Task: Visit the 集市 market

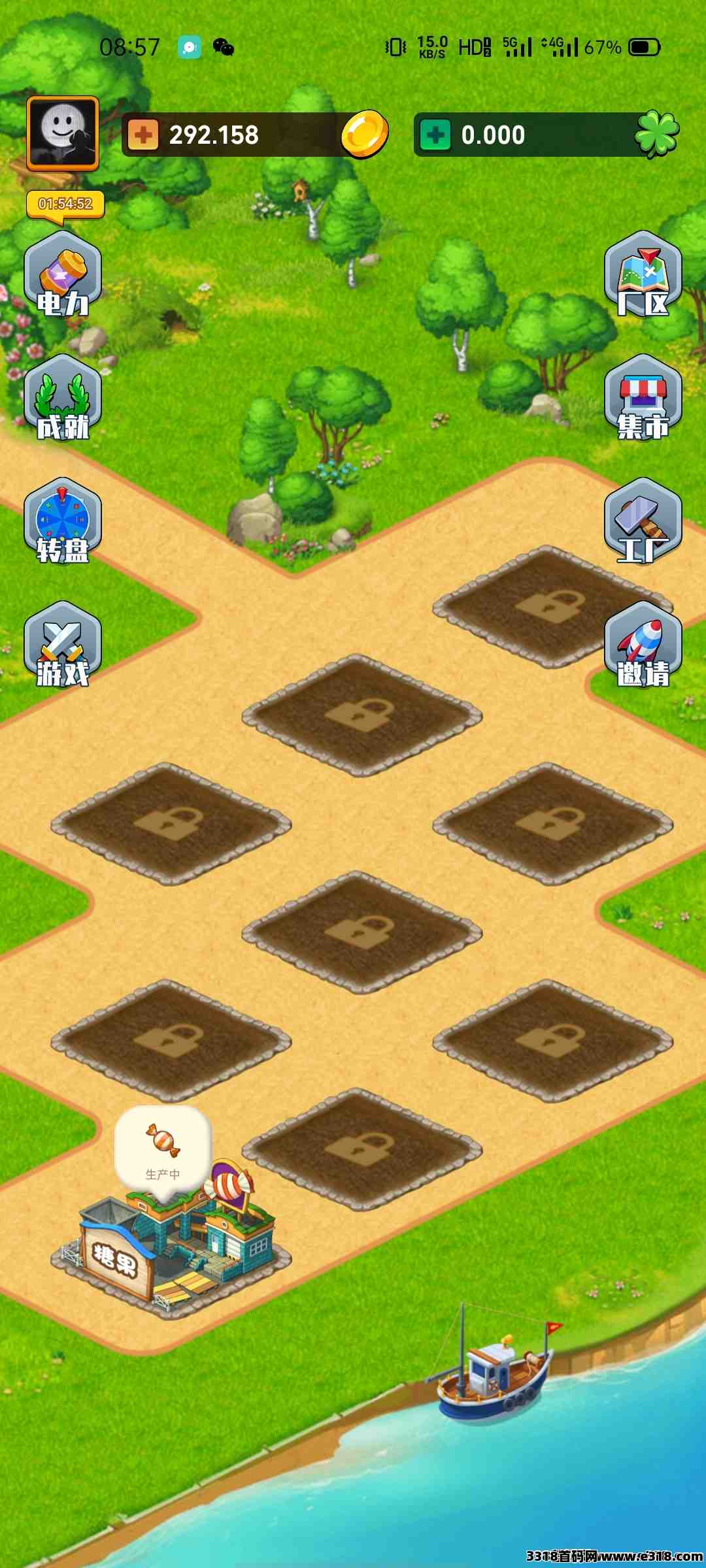Action: click(x=643, y=398)
